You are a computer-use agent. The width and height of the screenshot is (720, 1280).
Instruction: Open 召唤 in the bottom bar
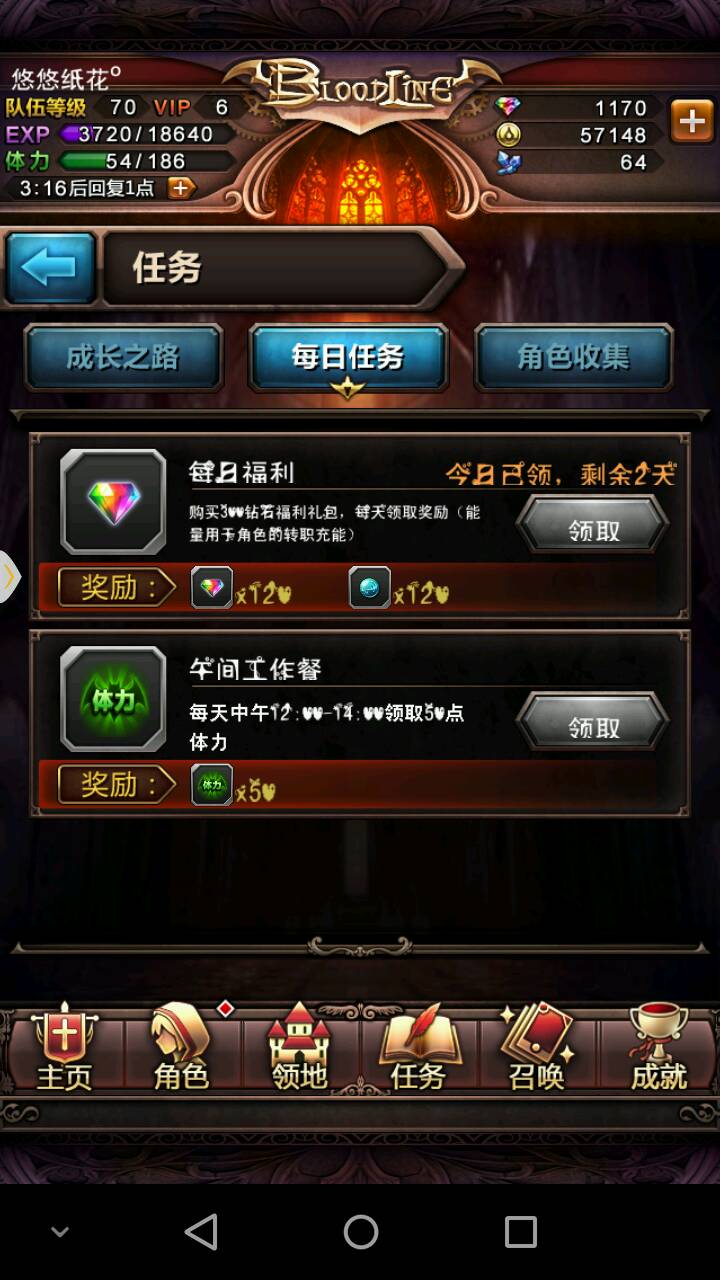[x=537, y=1049]
